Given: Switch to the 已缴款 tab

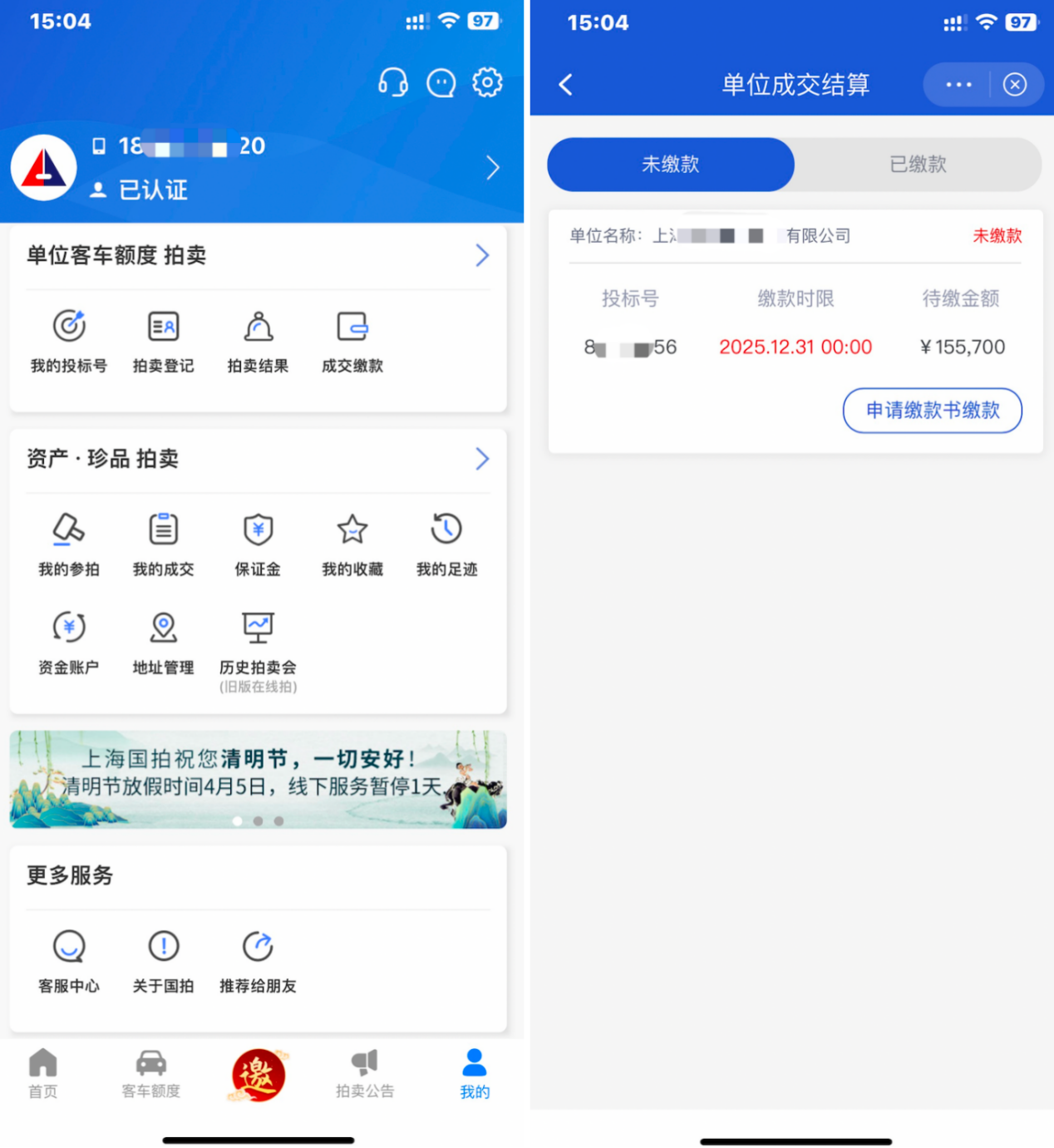Looking at the screenshot, I should click(918, 165).
